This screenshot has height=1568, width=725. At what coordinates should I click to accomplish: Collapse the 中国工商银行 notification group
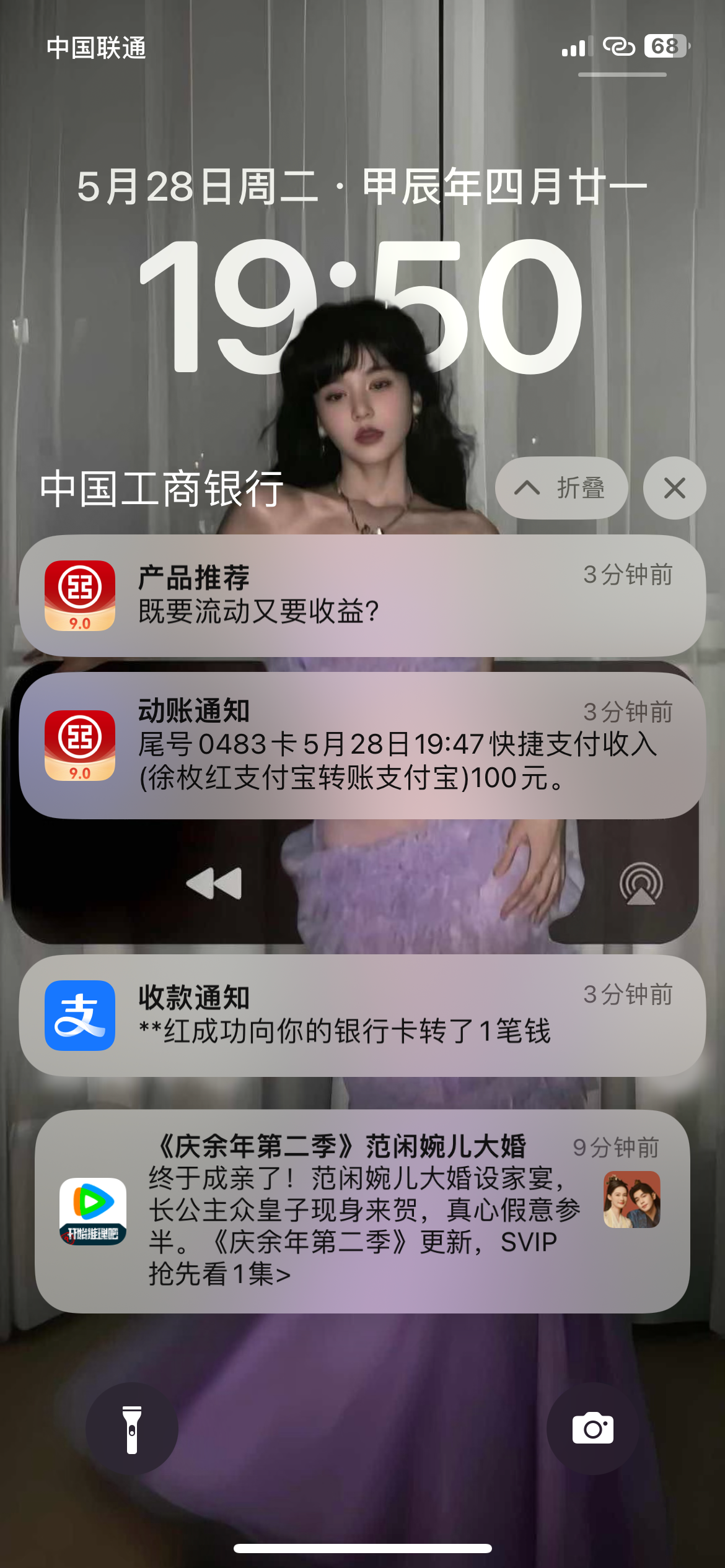[561, 488]
